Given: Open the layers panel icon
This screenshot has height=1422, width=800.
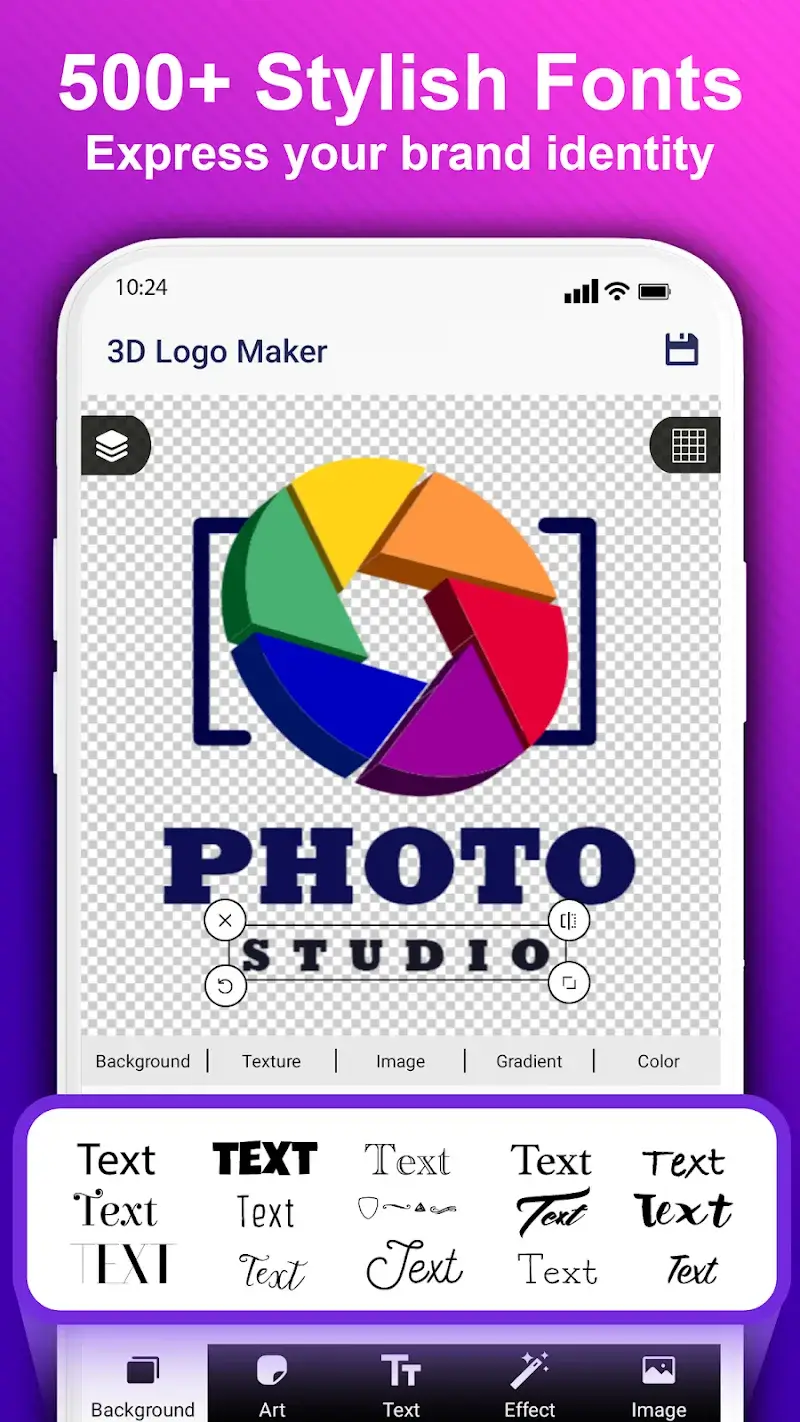Looking at the screenshot, I should 117,445.
